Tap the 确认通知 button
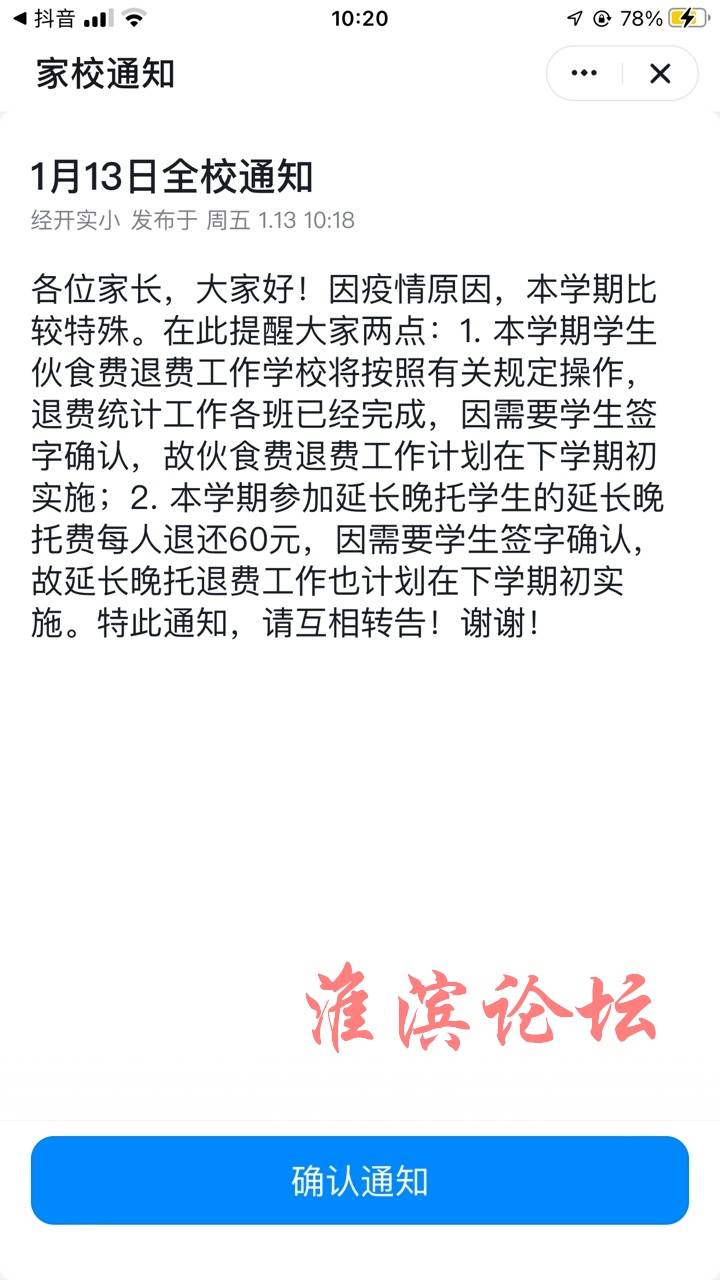This screenshot has height=1280, width=720. point(360,1180)
